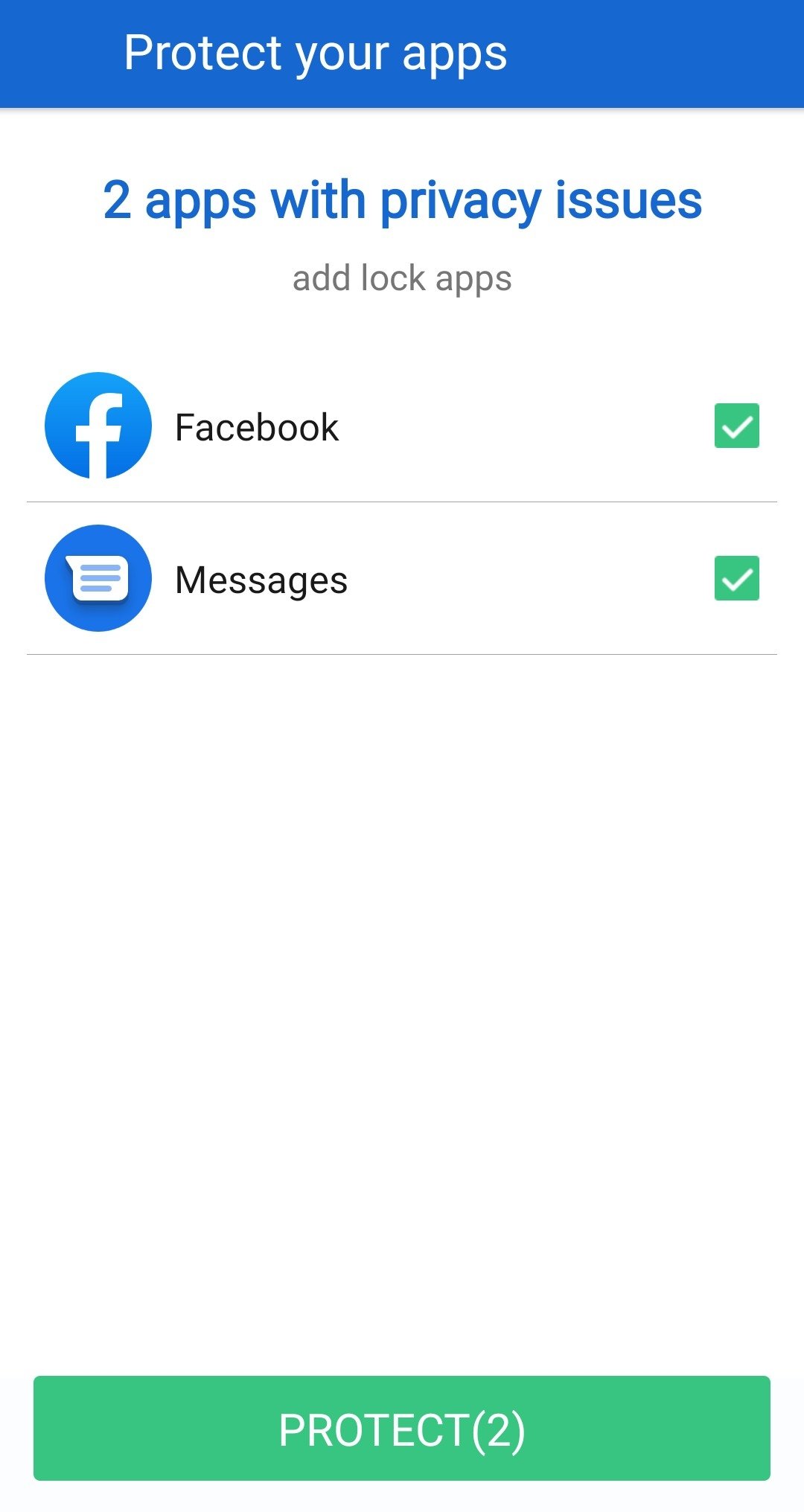Uncheck the Facebook checkbox
Image resolution: width=804 pixels, height=1512 pixels.
pos(736,426)
